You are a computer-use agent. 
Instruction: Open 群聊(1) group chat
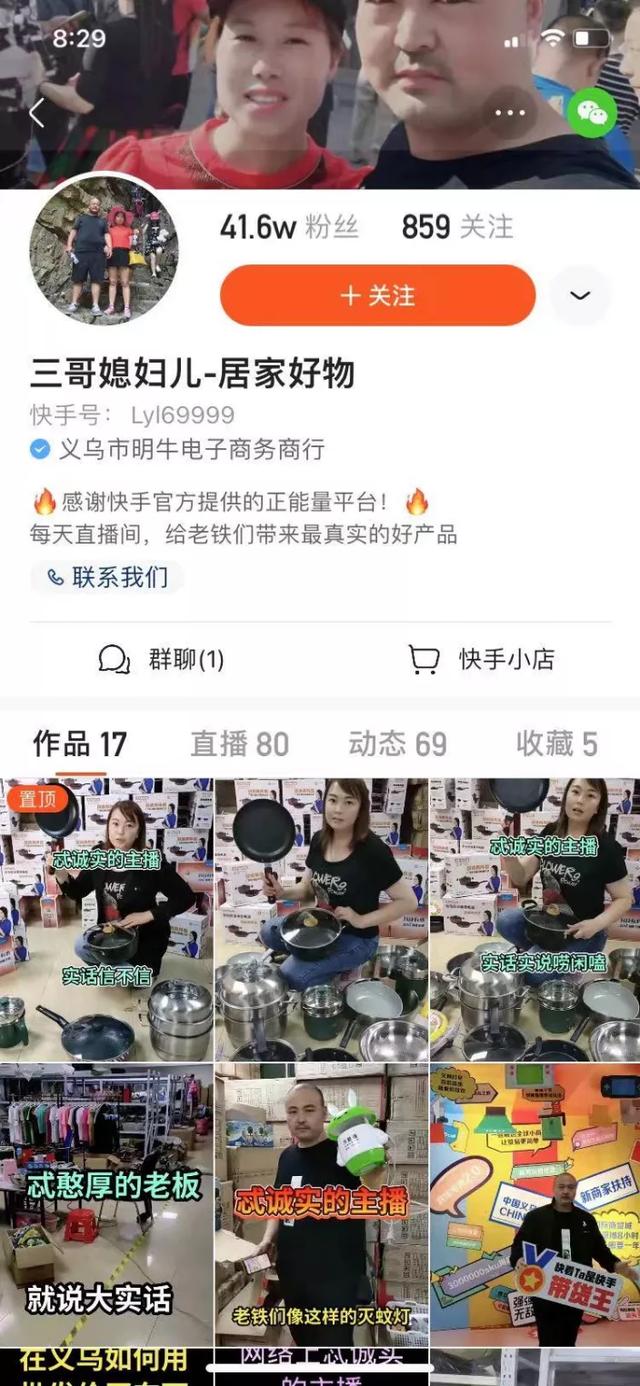(x=161, y=659)
